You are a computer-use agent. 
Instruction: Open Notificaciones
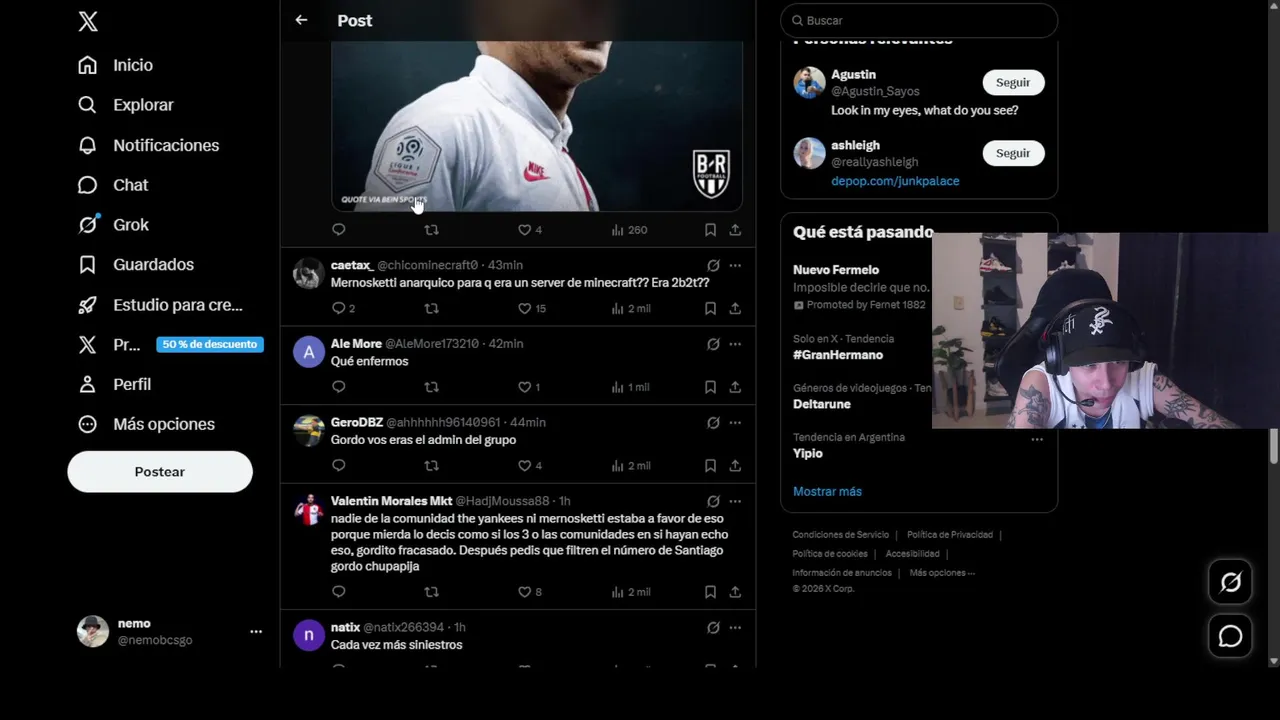(165, 145)
